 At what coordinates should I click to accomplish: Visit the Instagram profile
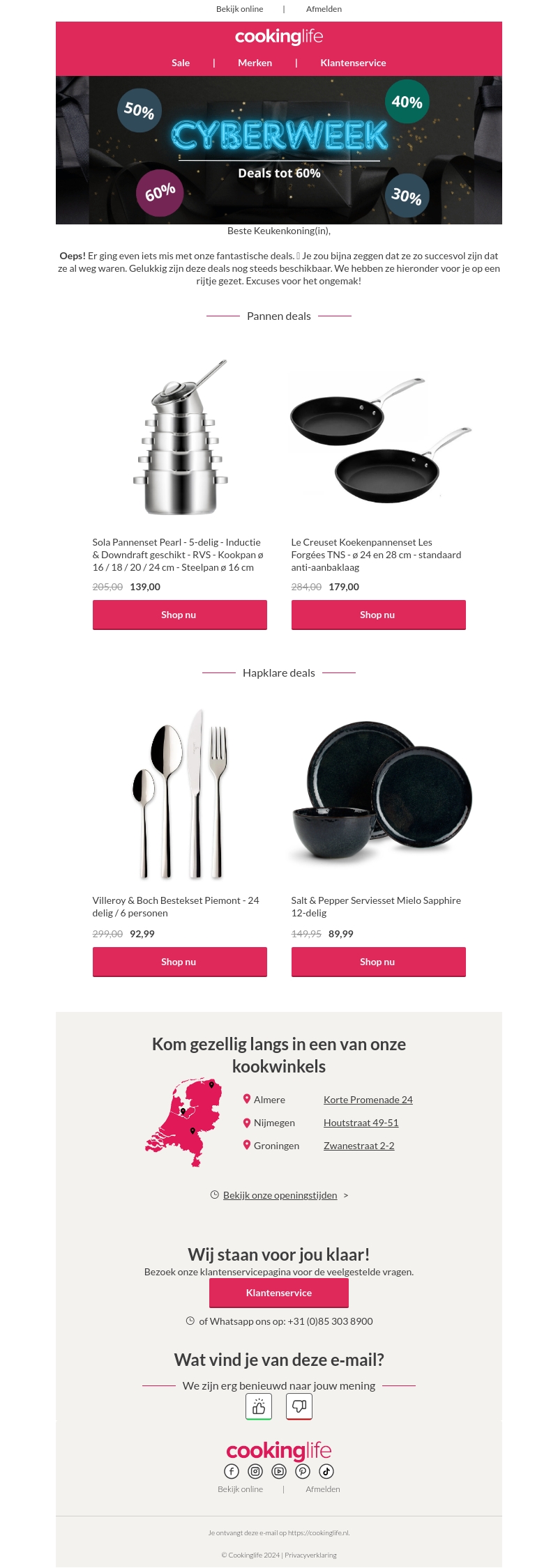[255, 1471]
